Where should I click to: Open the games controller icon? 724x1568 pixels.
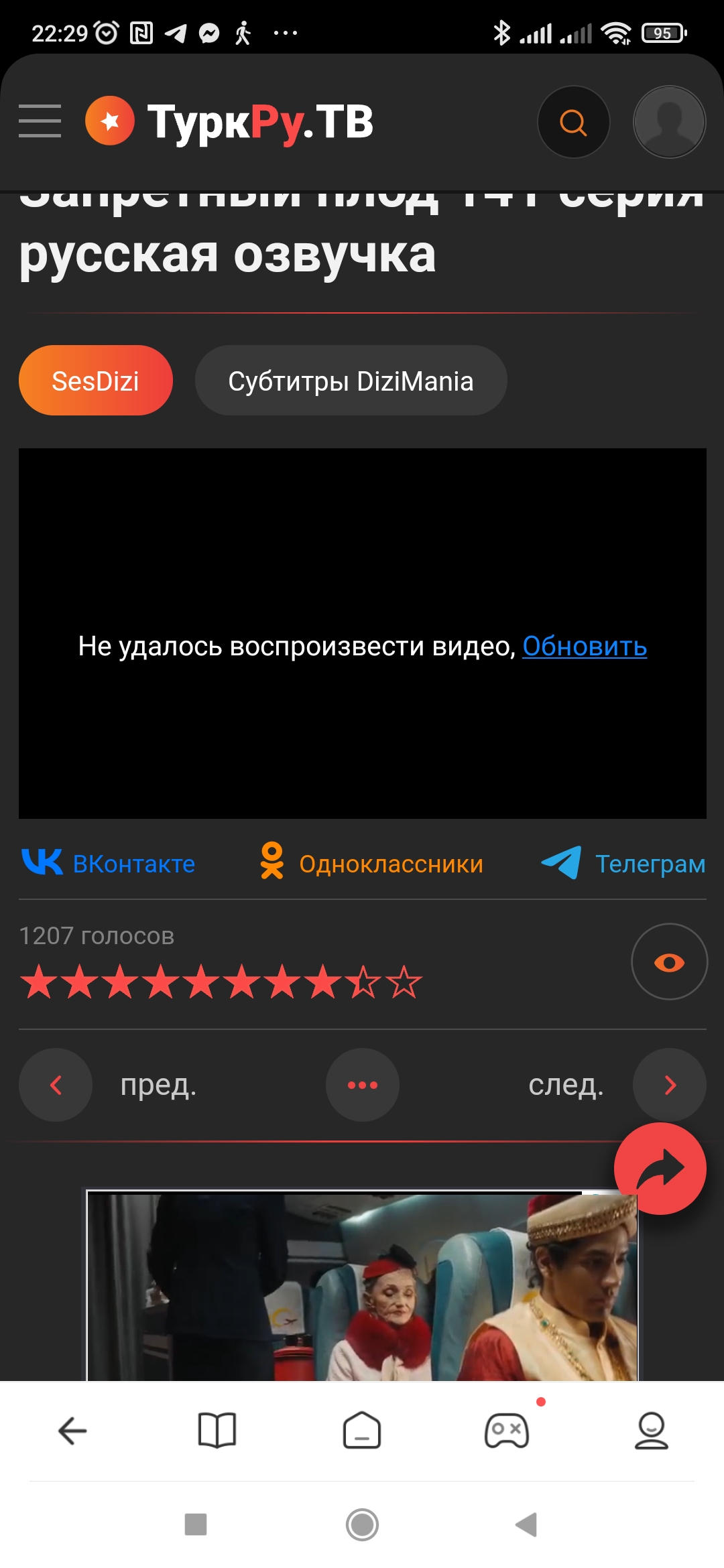click(507, 1431)
